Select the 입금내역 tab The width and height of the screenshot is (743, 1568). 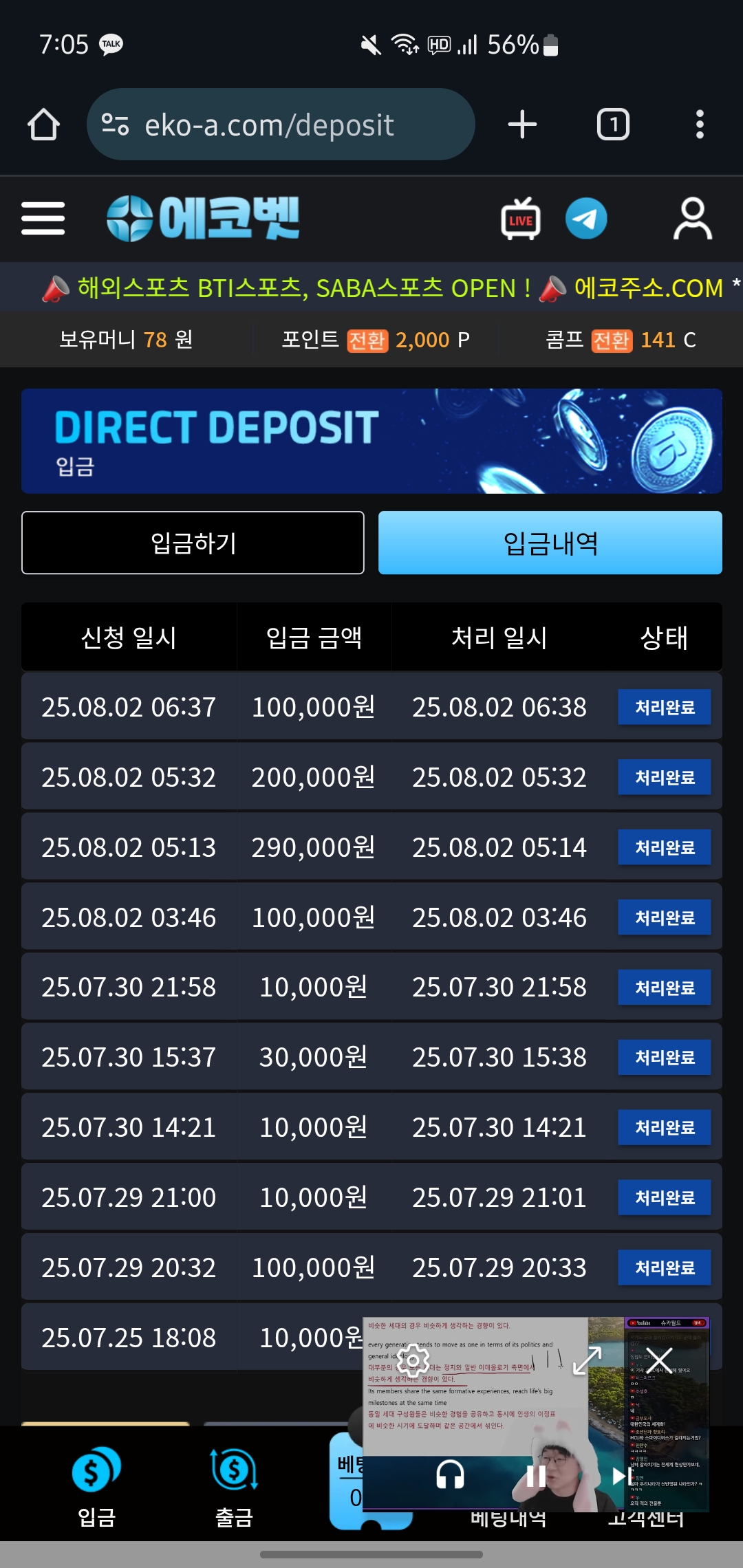(550, 543)
